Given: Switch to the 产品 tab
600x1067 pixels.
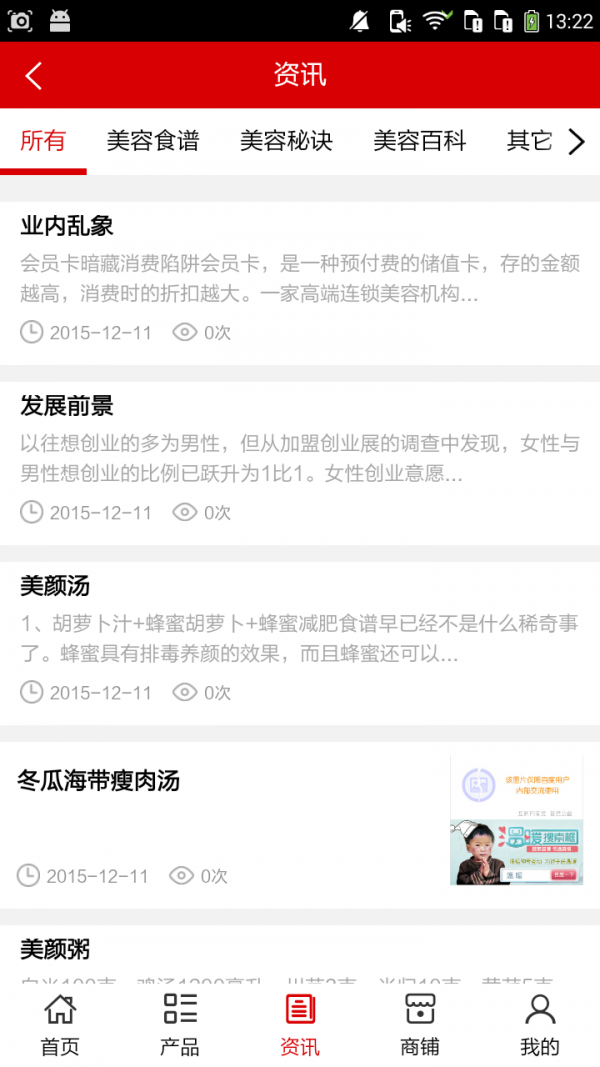Looking at the screenshot, I should point(180,1025).
